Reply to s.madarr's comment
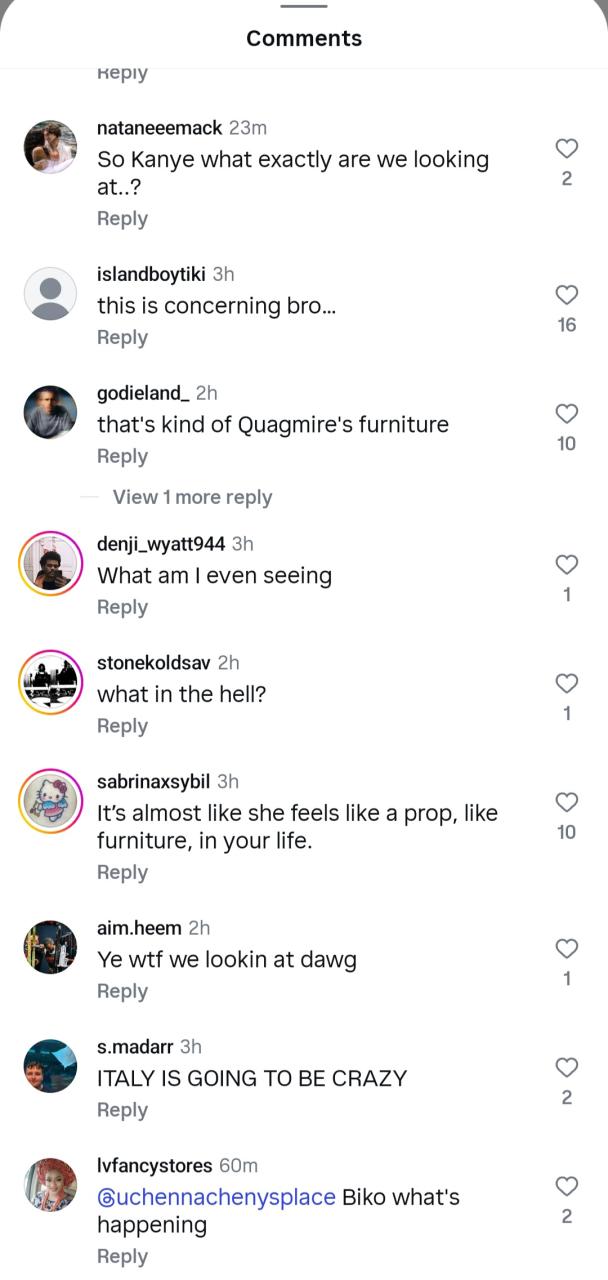Image resolution: width=608 pixels, height=1280 pixels. point(122,1110)
